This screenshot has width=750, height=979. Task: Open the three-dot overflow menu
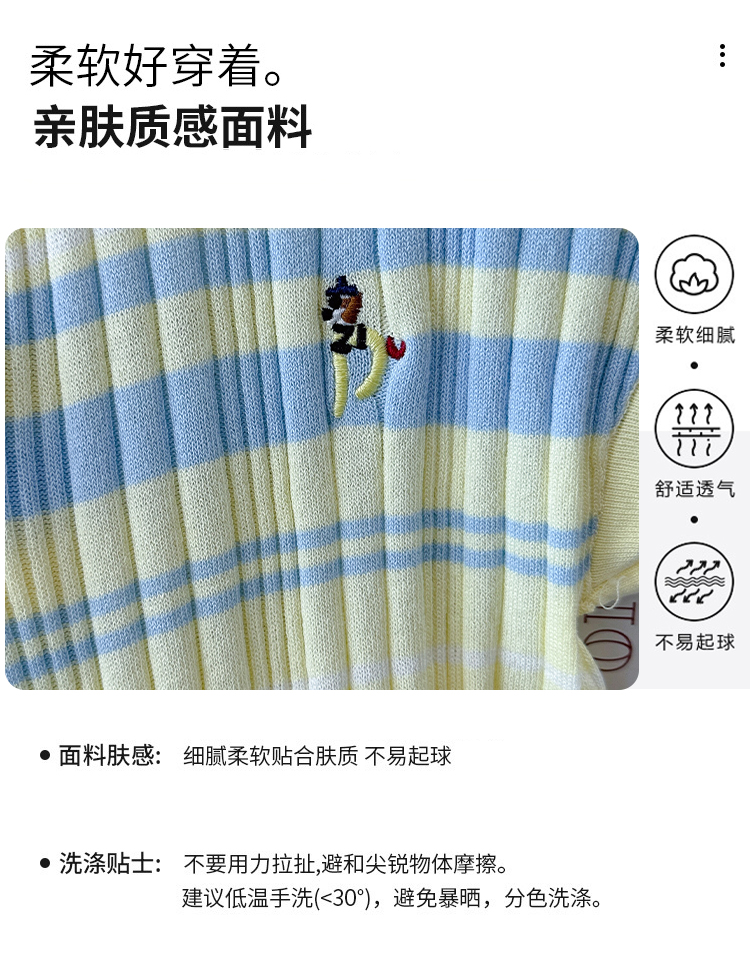pyautogui.click(x=722, y=56)
